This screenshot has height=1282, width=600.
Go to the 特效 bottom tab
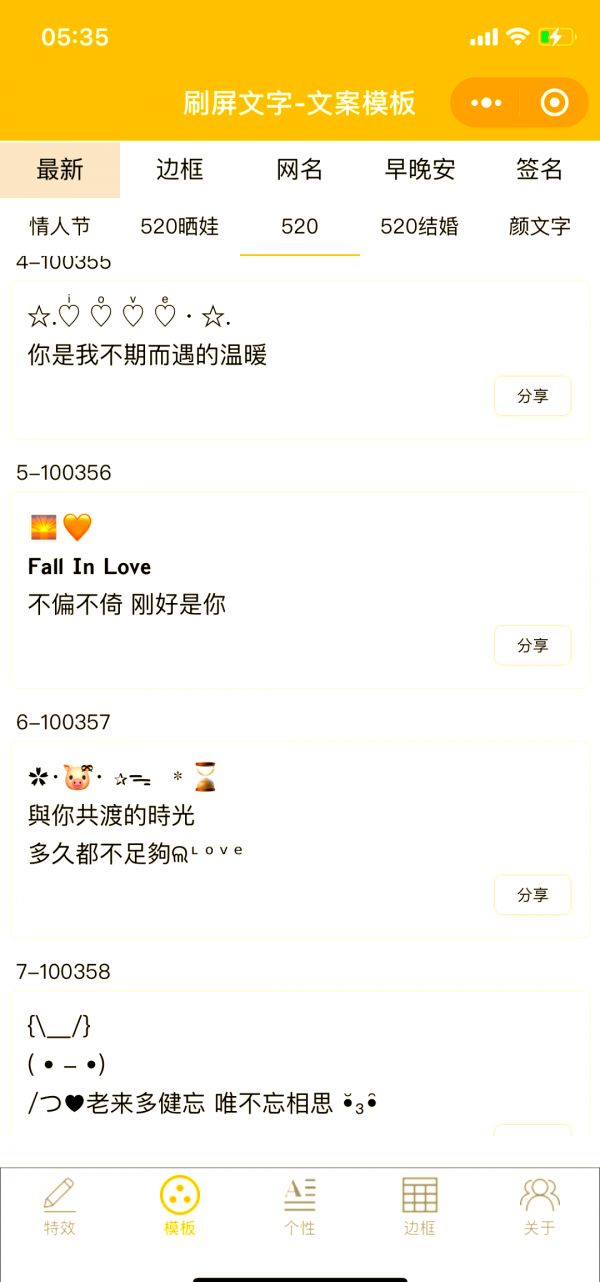(60, 1207)
